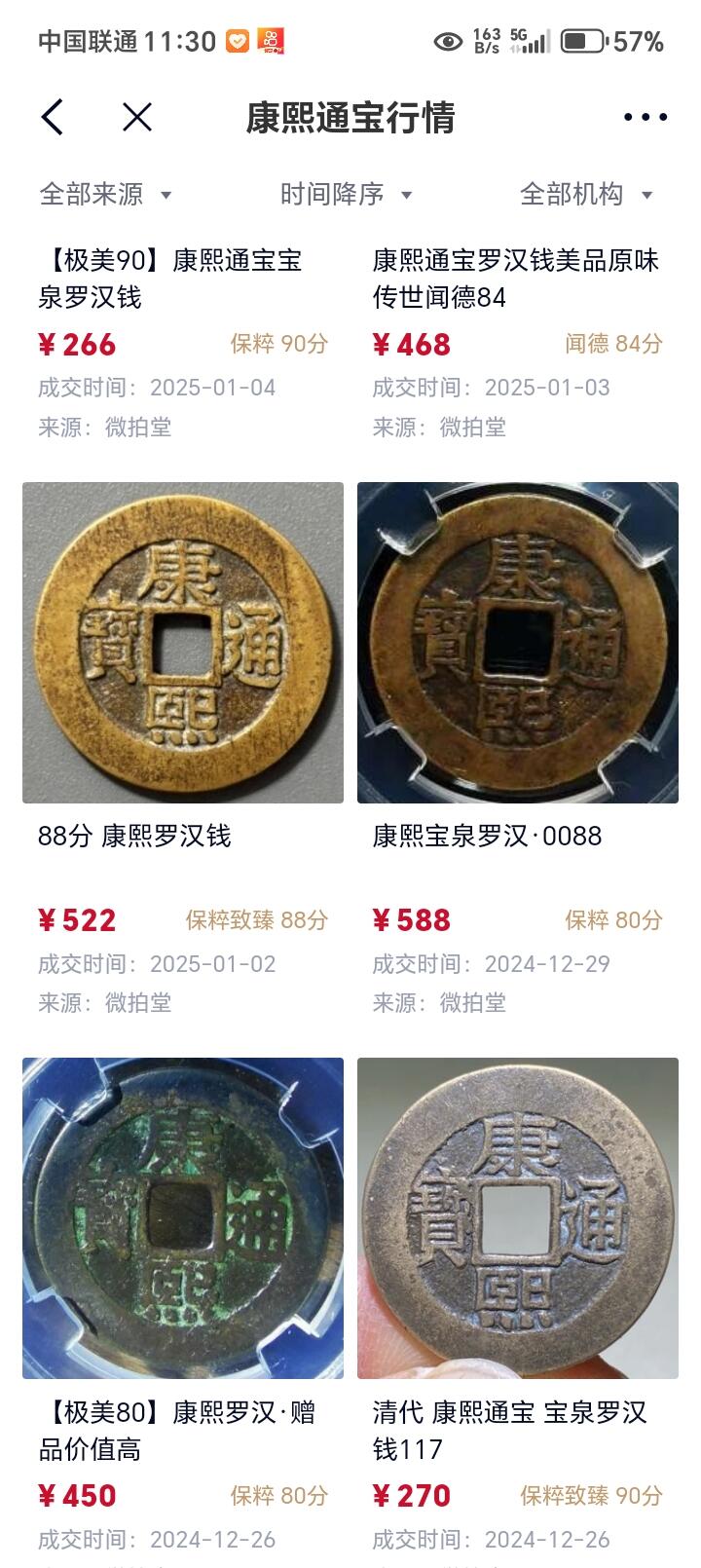Expand the 全部机构 filter dropdown
Viewport: 701px width, 1568px height.
tap(586, 194)
